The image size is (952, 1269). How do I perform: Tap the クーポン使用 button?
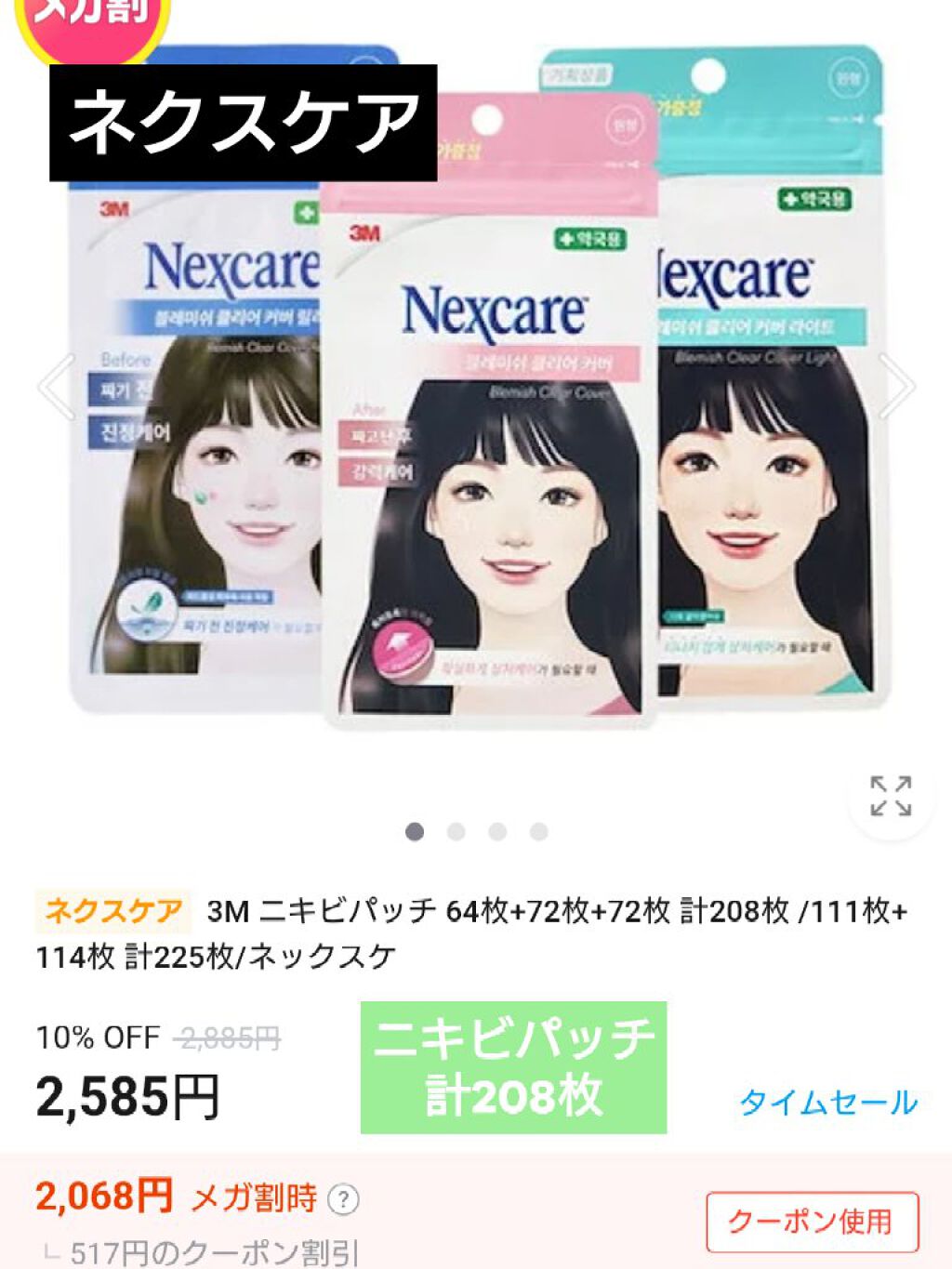click(812, 1222)
